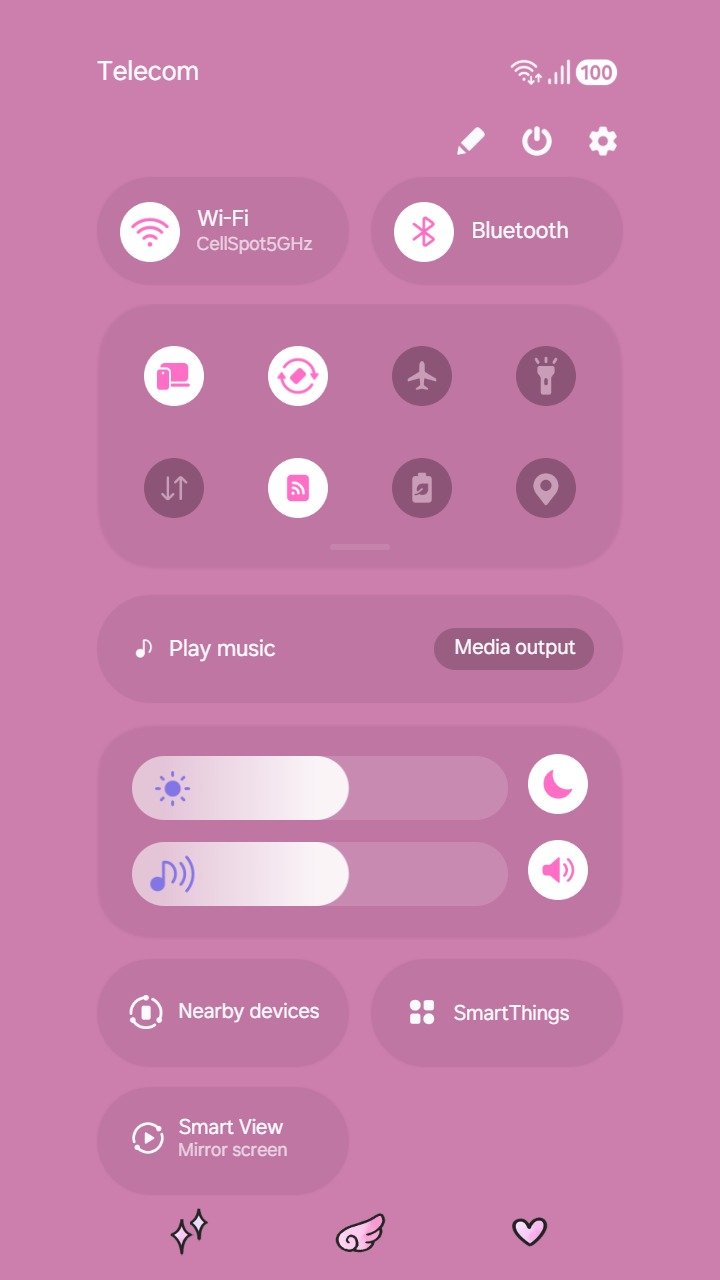Edit quick panel with the pencil icon
720x1280 pixels.
pyautogui.click(x=470, y=141)
